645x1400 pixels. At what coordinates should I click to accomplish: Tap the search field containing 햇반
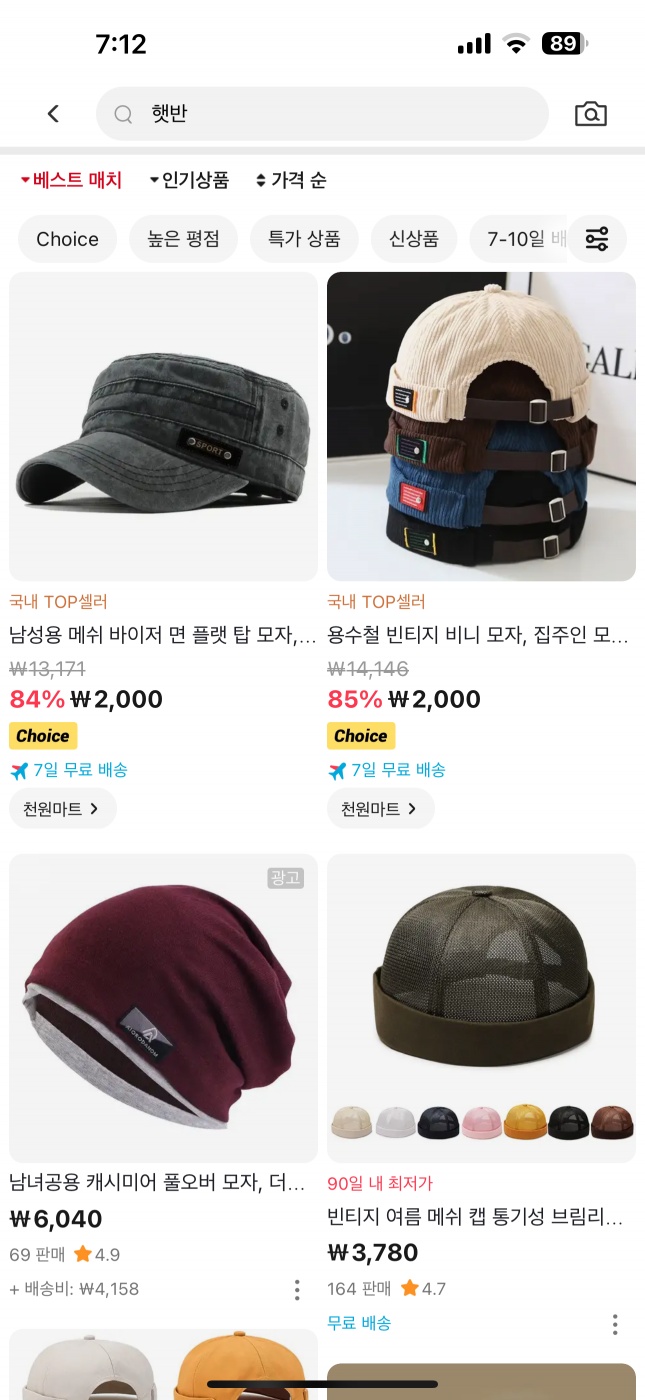tap(322, 114)
